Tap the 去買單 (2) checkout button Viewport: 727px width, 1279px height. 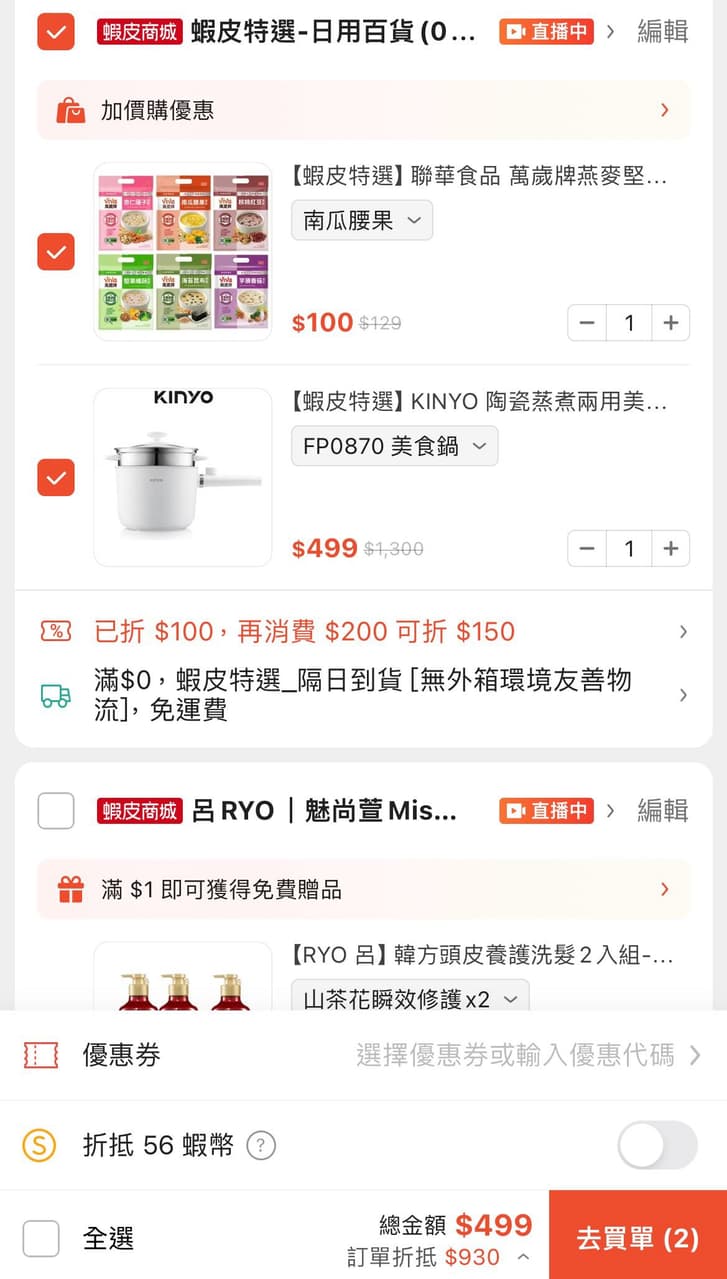(x=636, y=1236)
